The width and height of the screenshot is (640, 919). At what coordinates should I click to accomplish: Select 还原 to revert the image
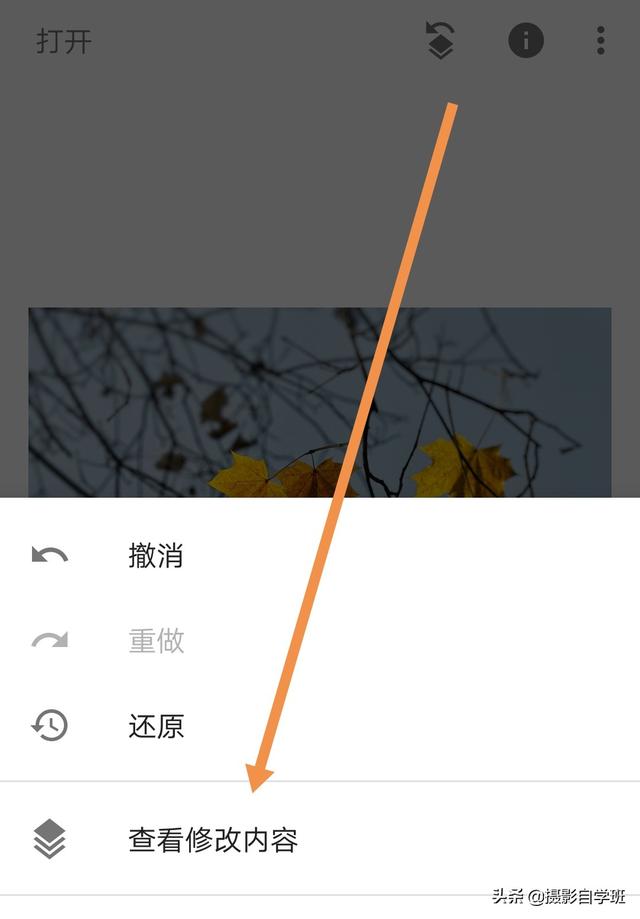click(155, 725)
